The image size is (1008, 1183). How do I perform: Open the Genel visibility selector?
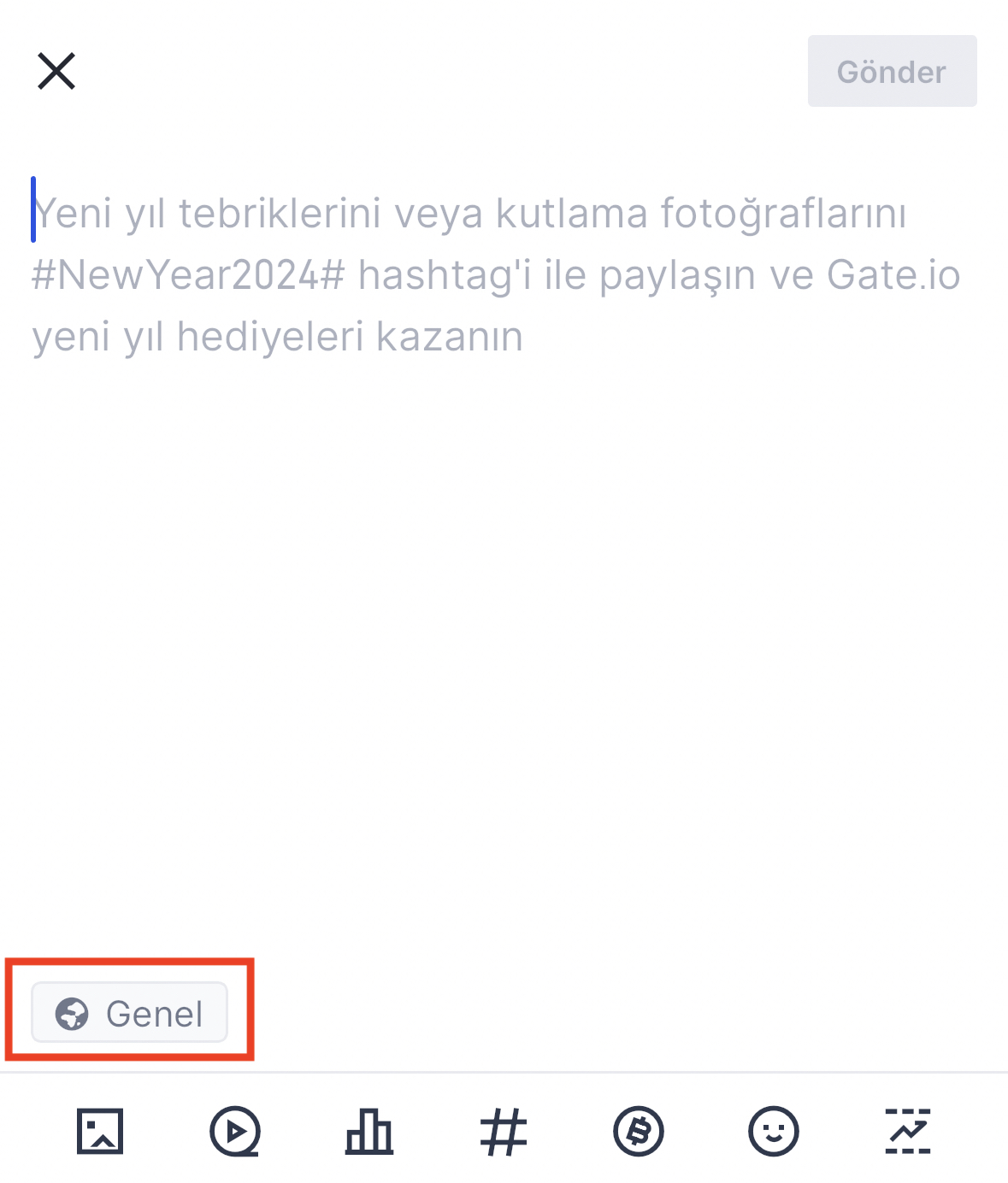[x=130, y=1013]
